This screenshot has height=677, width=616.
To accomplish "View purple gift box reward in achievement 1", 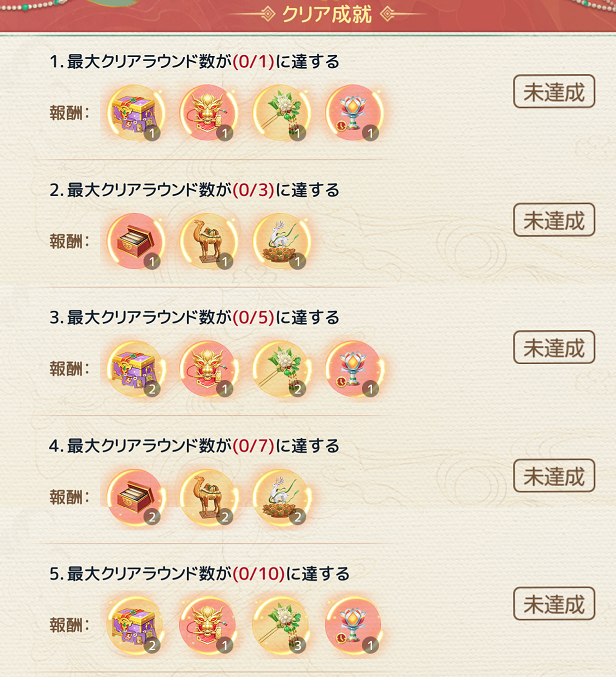I will point(133,112).
